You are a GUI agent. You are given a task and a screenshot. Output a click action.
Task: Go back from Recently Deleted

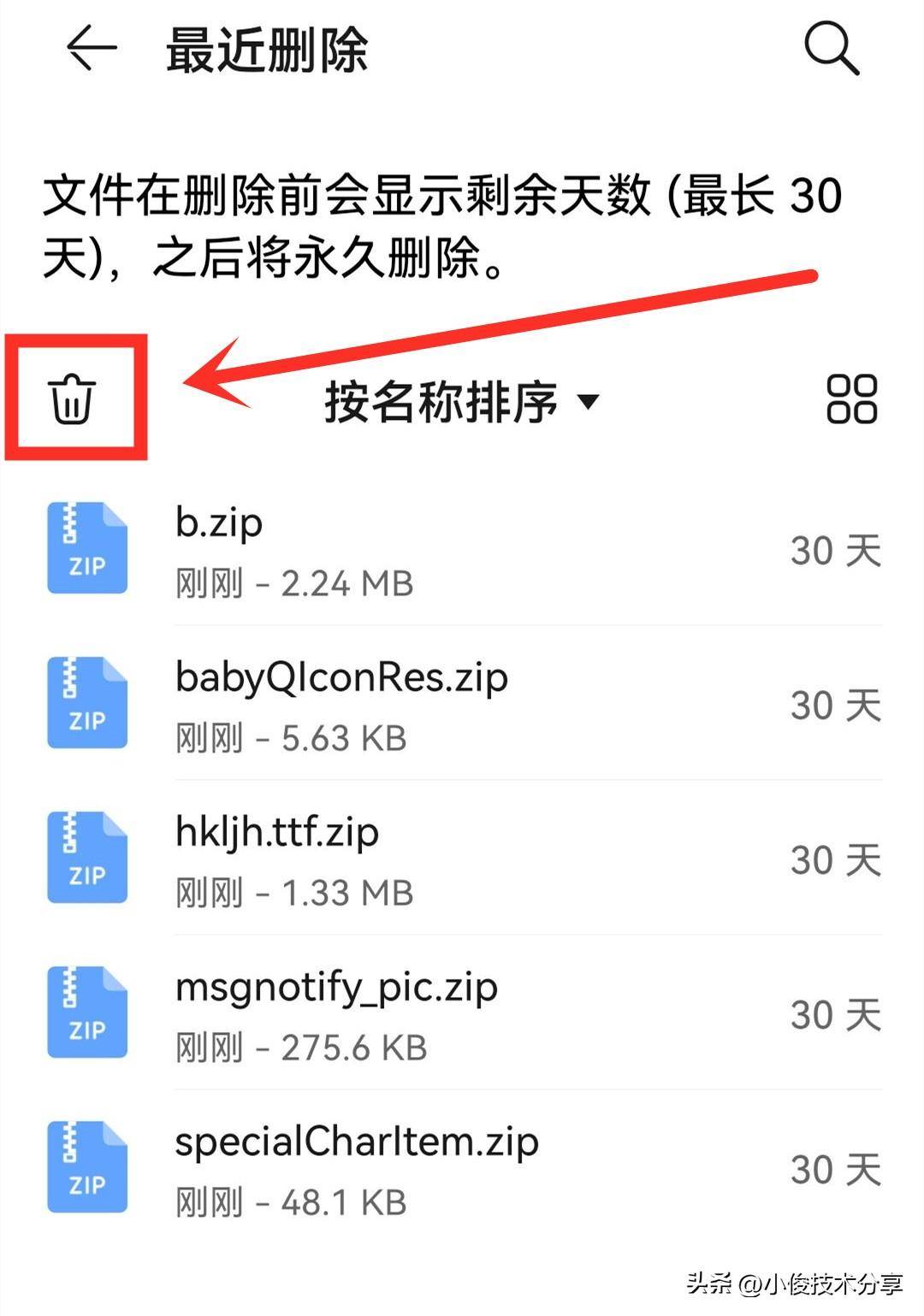point(92,48)
